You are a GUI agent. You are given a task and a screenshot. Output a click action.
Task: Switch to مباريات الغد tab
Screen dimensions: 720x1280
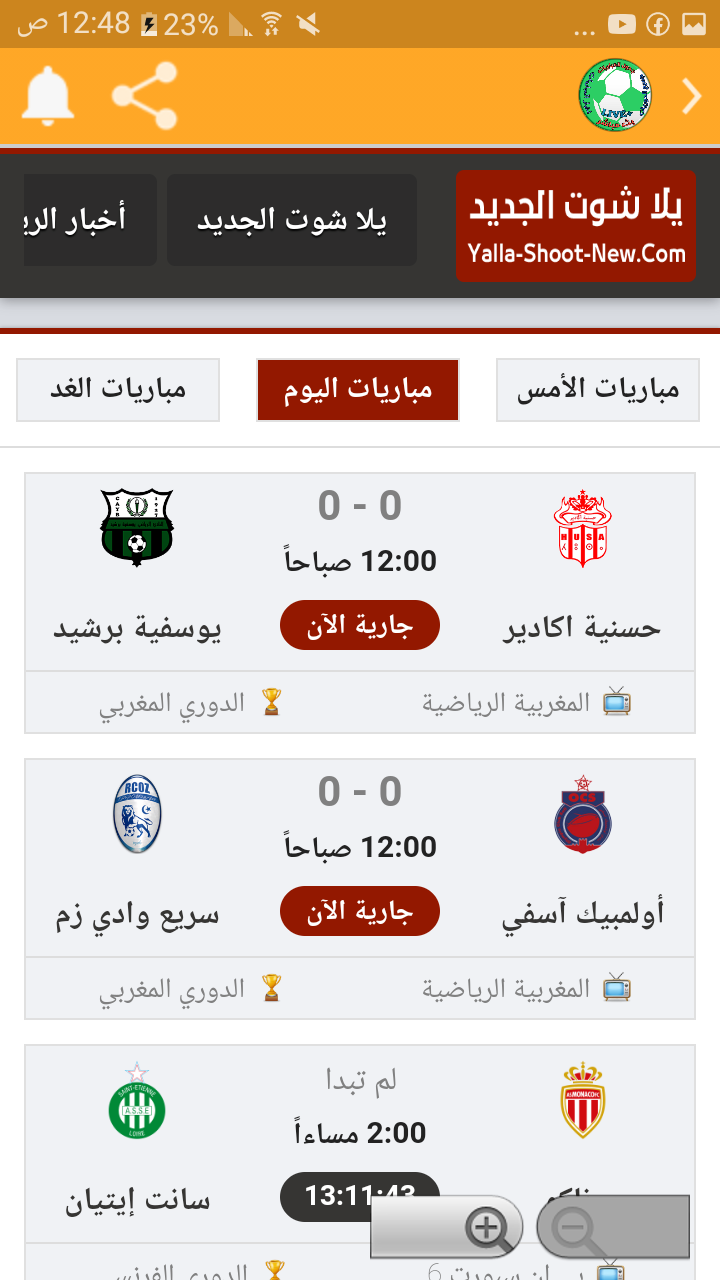click(x=118, y=389)
